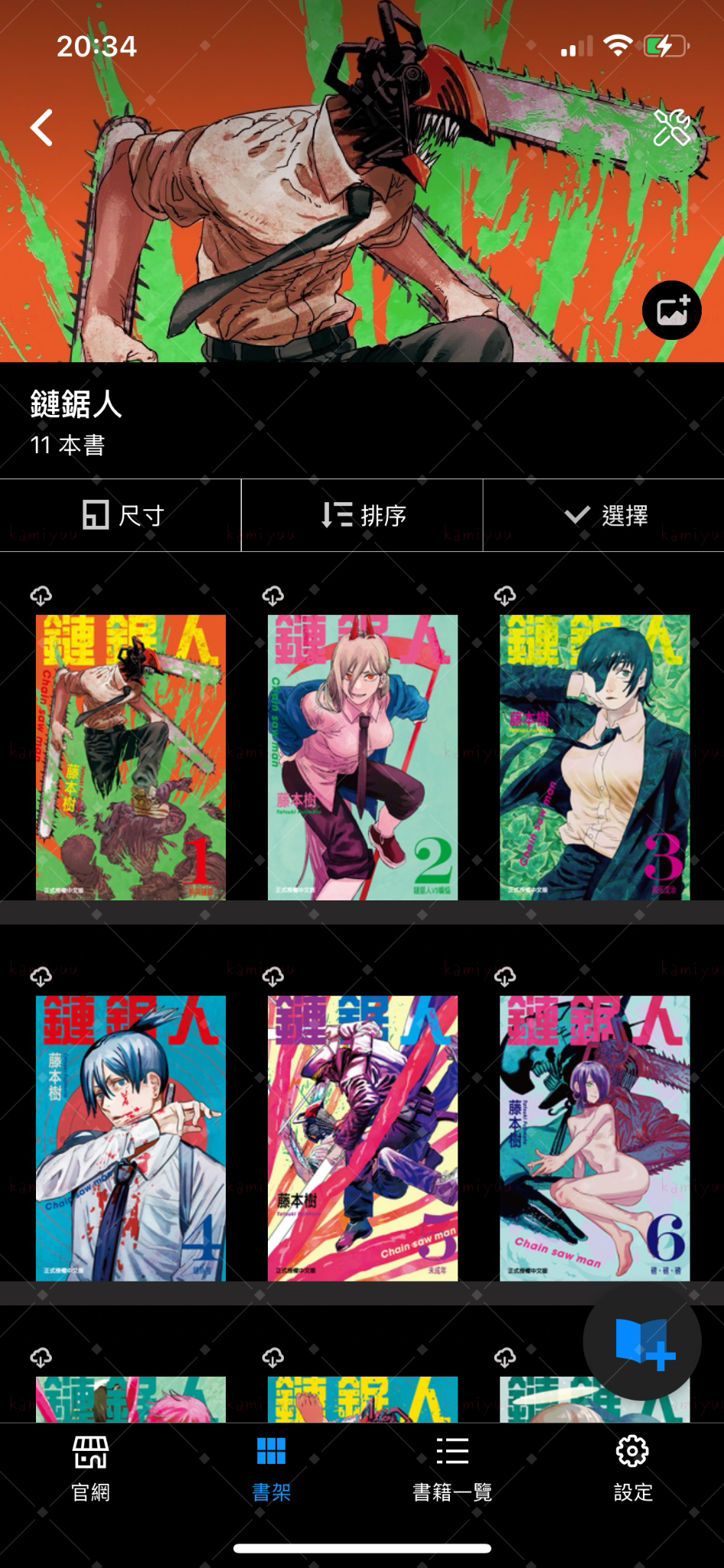The width and height of the screenshot is (724, 1568).
Task: Open 鏈鋸人 volume 6
Action: click(x=595, y=1138)
